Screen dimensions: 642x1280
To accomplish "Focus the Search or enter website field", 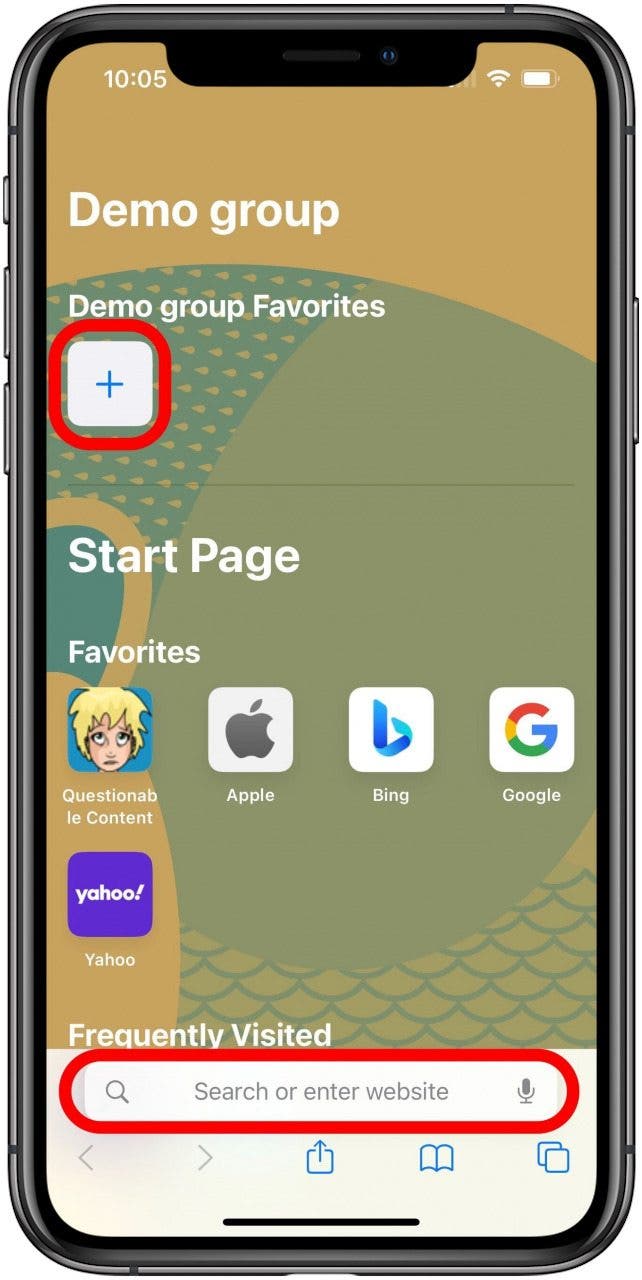I will click(320, 1091).
